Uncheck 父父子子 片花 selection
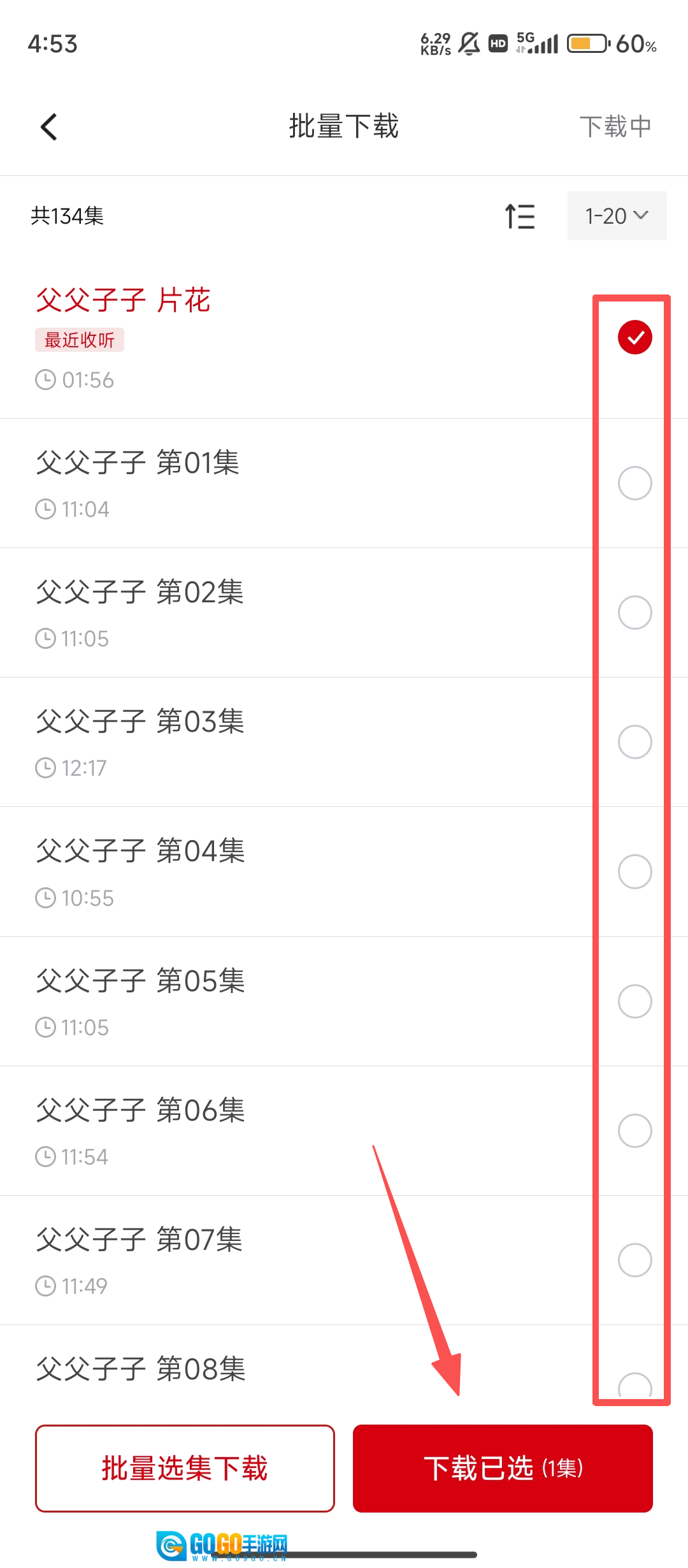This screenshot has height=1568, width=688. pyautogui.click(x=634, y=337)
